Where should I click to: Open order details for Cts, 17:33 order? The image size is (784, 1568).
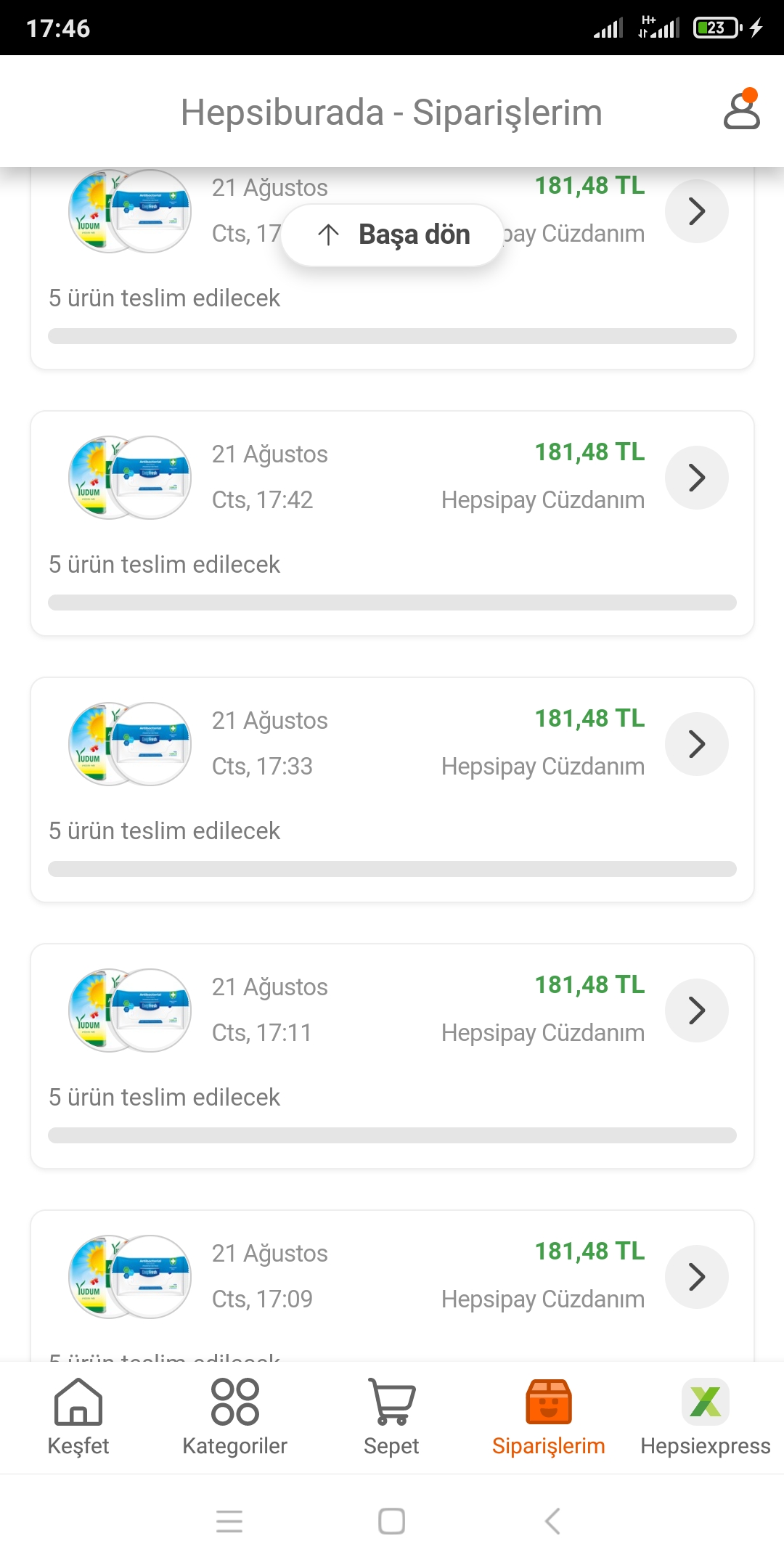point(697,744)
